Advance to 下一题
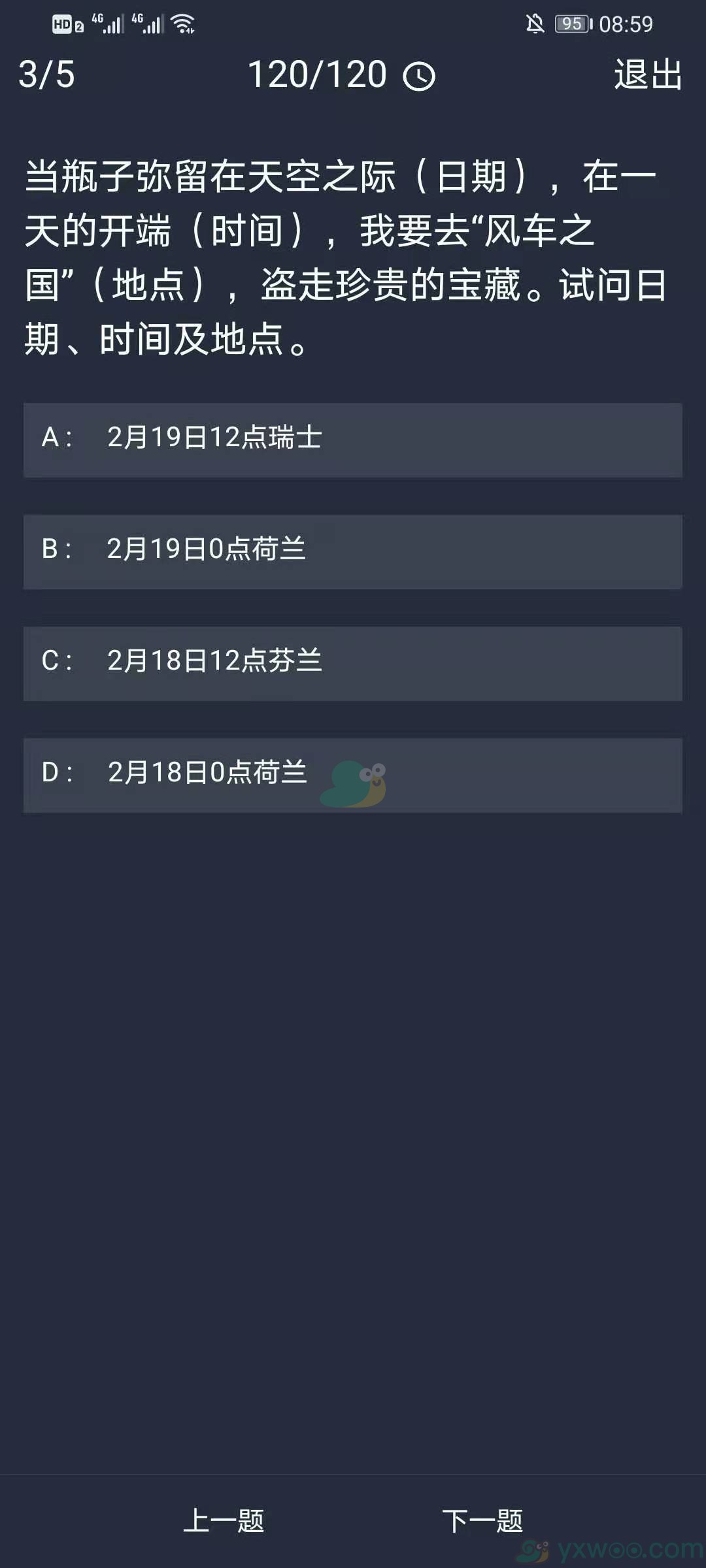The height and width of the screenshot is (1568, 706). click(482, 1521)
